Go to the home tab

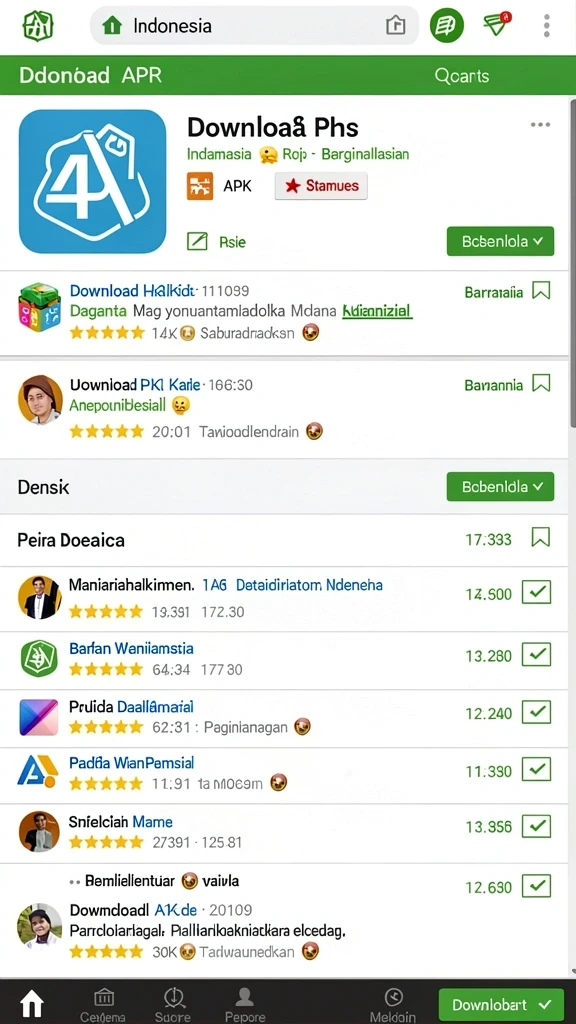(x=31, y=1002)
